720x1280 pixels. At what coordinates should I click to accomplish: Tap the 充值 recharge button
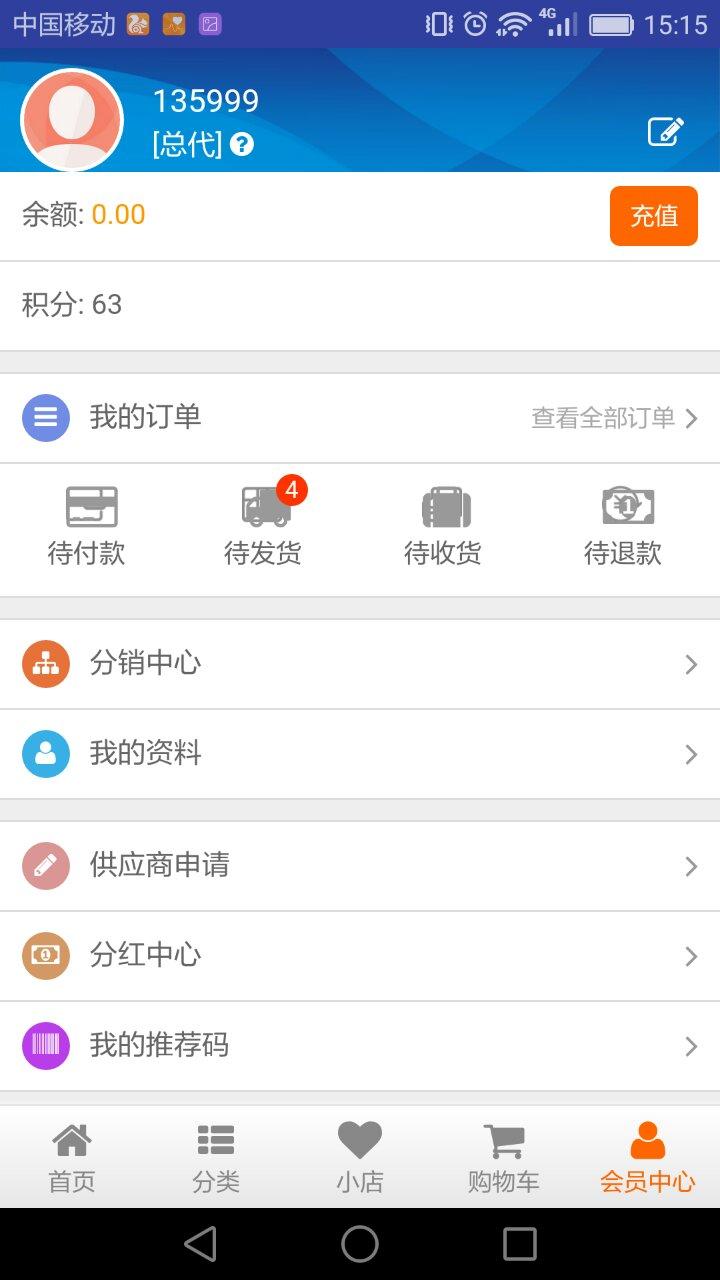pyautogui.click(x=653, y=216)
